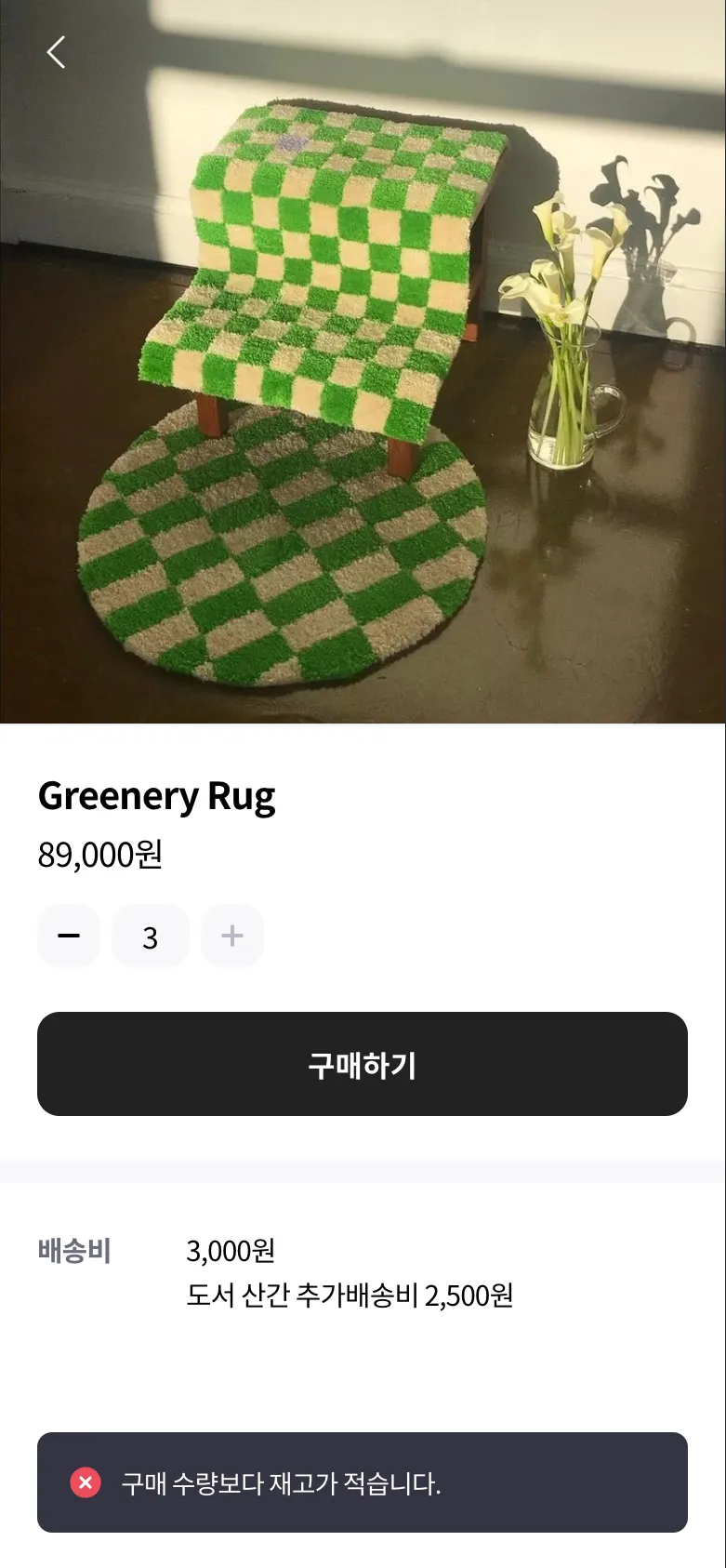Hit the grayed-out plus stepper icon

231,936
